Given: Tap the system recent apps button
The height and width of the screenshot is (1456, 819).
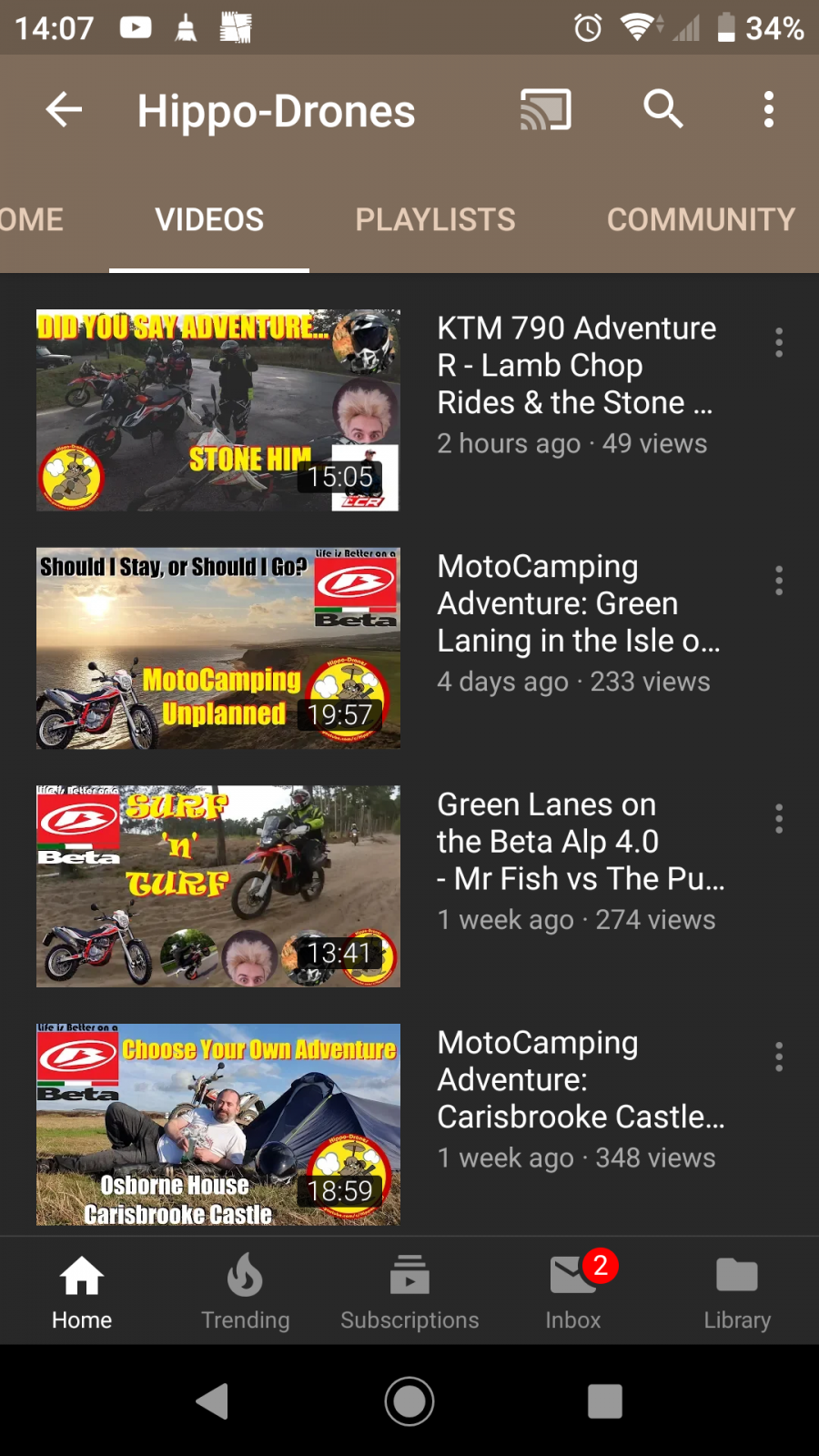Looking at the screenshot, I should point(605,1401).
